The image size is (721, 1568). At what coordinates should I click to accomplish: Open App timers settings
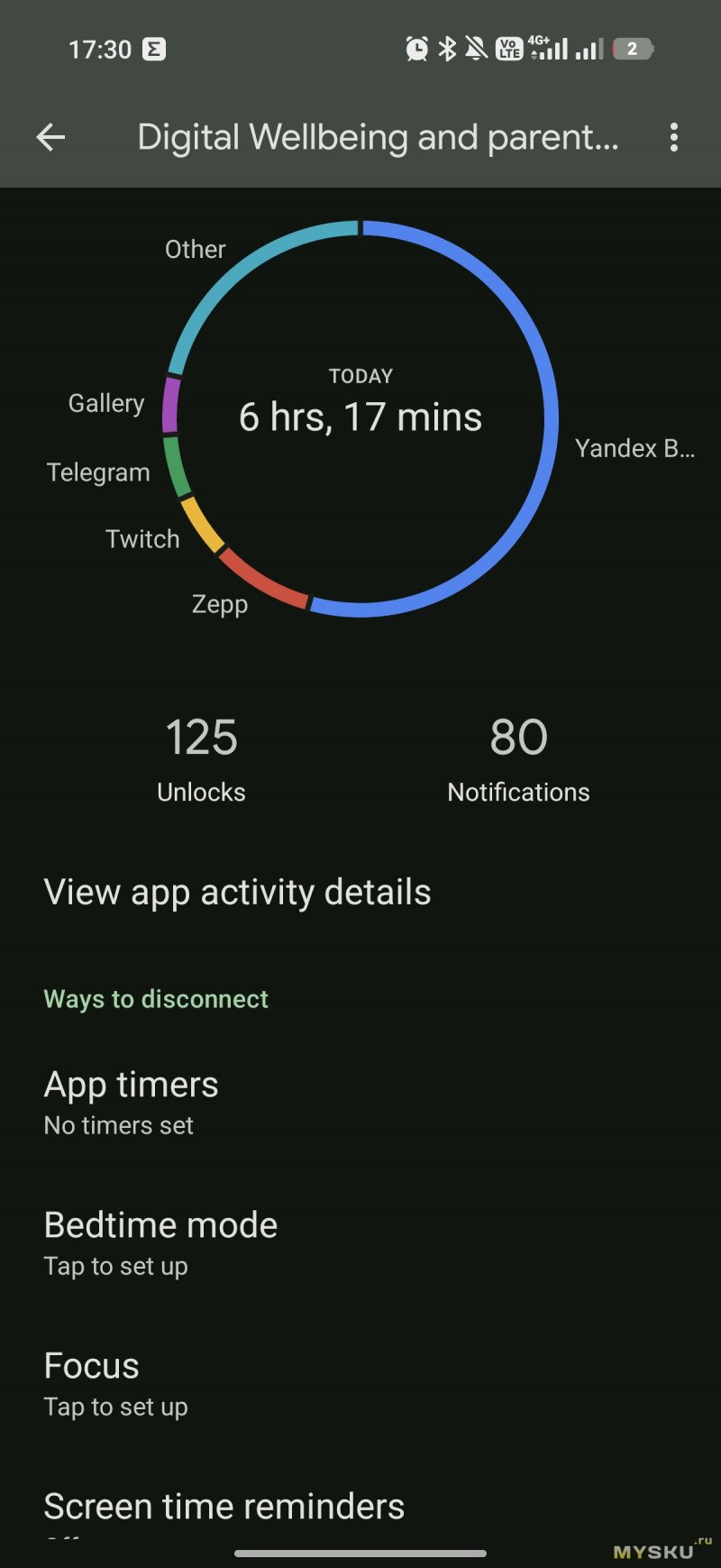coord(132,1102)
